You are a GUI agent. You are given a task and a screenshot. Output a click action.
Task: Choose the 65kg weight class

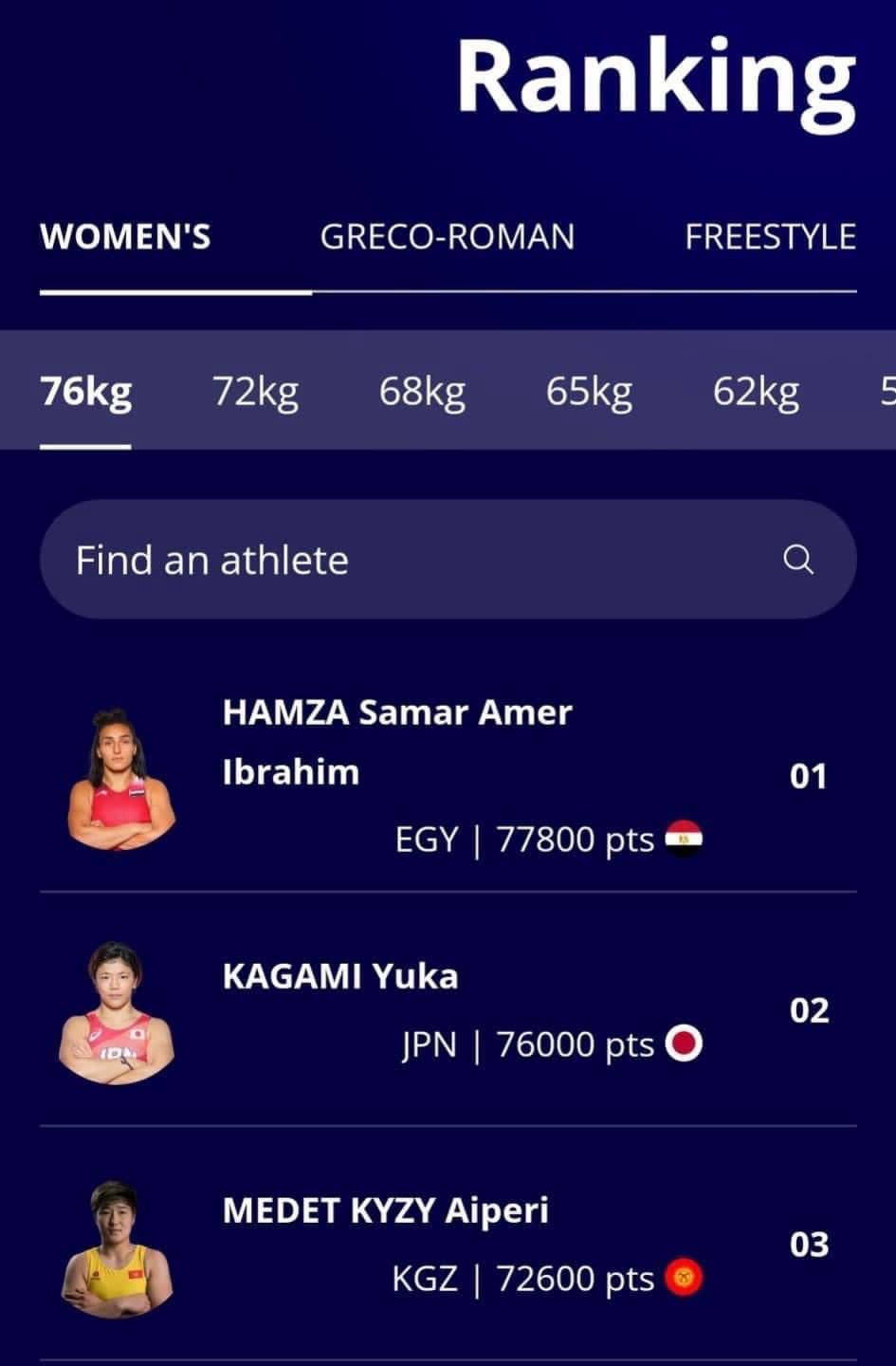589,391
